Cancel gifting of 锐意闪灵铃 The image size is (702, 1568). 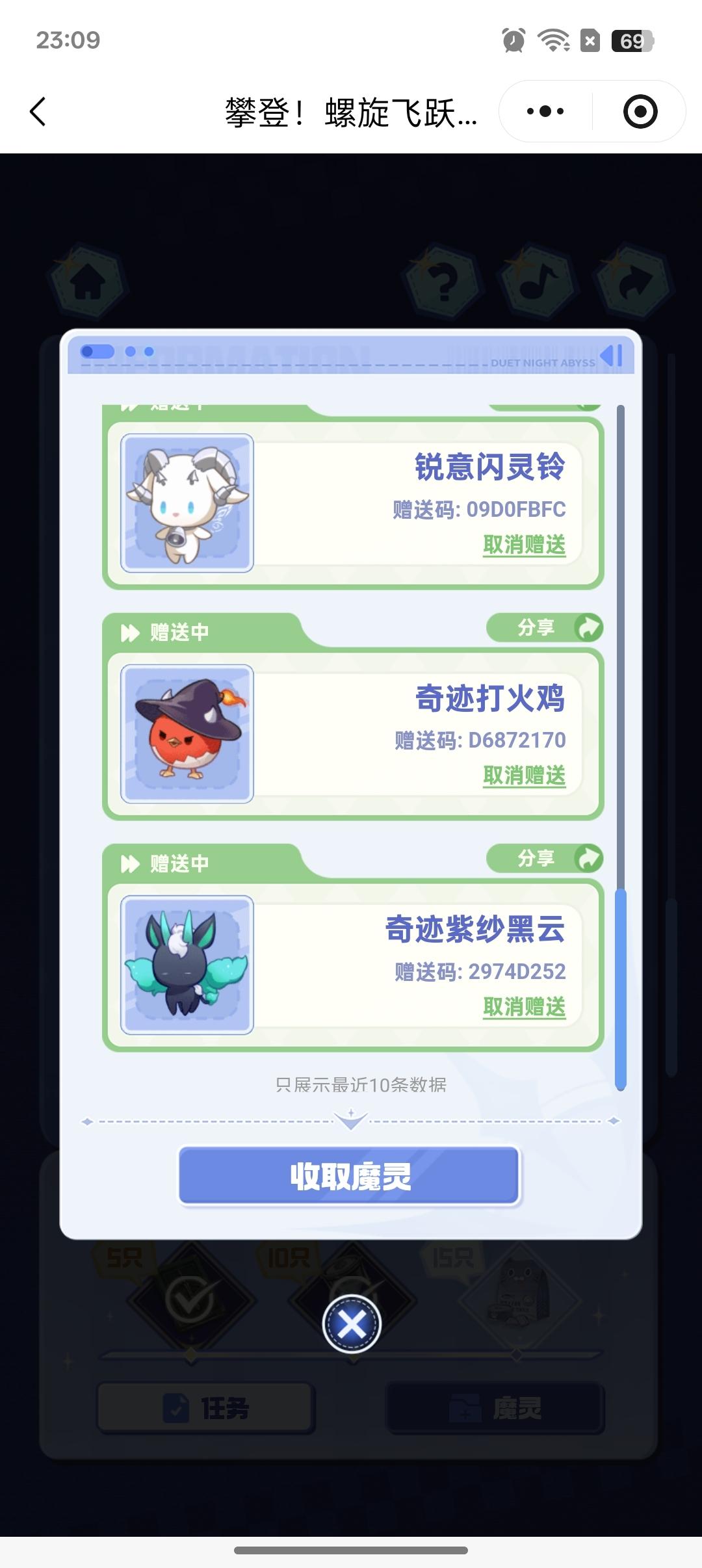(x=524, y=545)
